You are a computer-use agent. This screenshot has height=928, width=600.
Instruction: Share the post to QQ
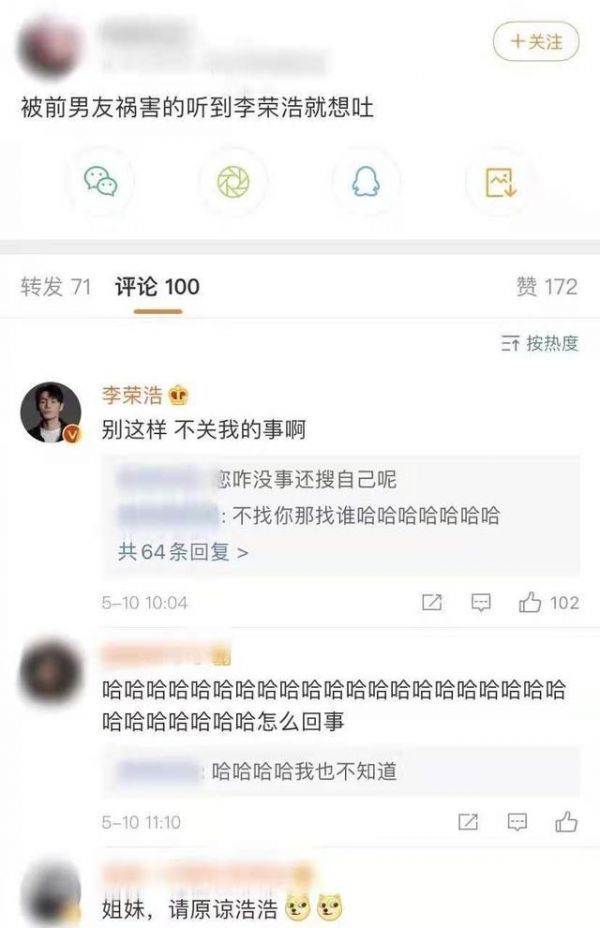pos(366,181)
